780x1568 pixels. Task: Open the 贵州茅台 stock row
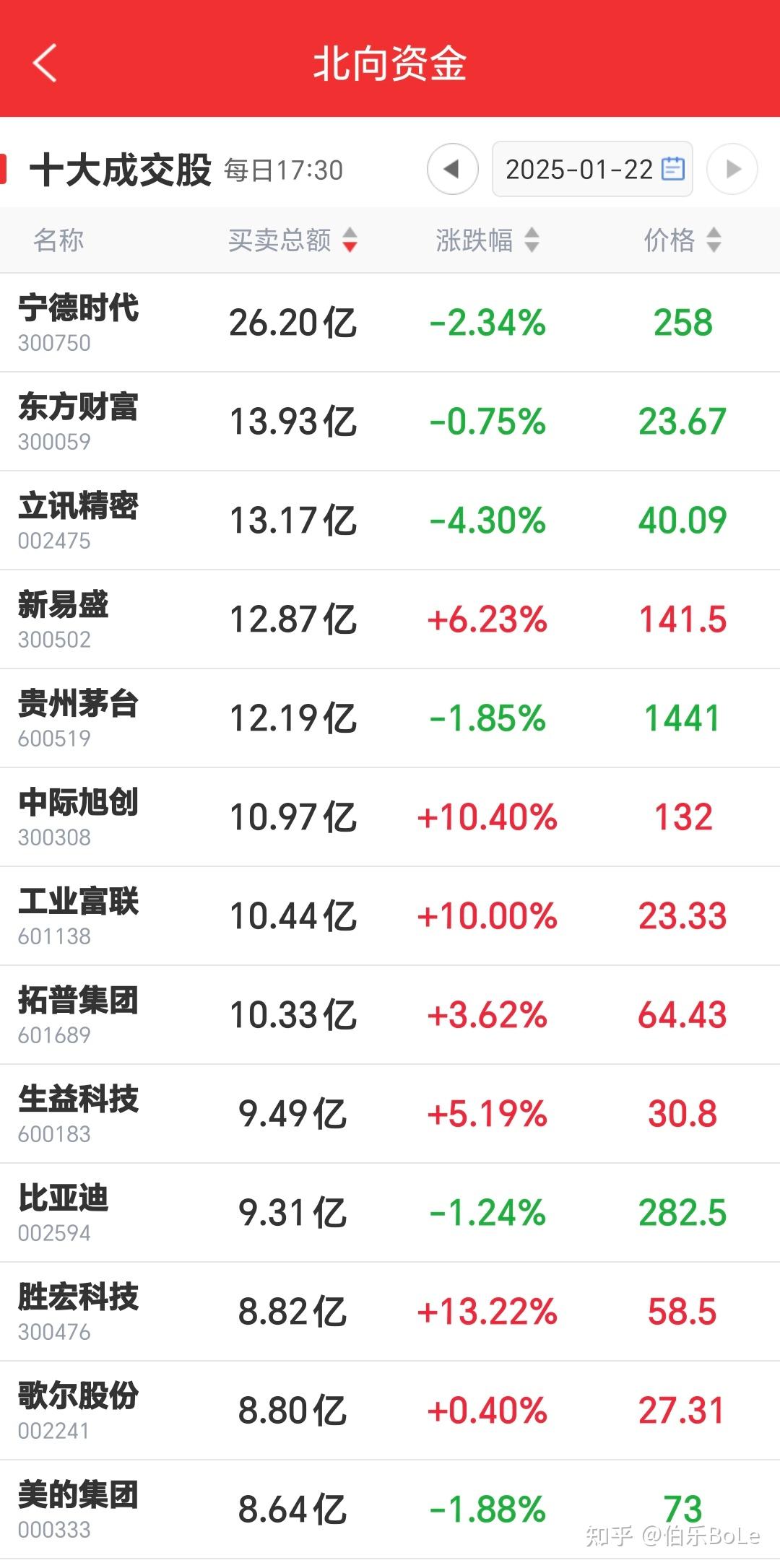[x=390, y=718]
